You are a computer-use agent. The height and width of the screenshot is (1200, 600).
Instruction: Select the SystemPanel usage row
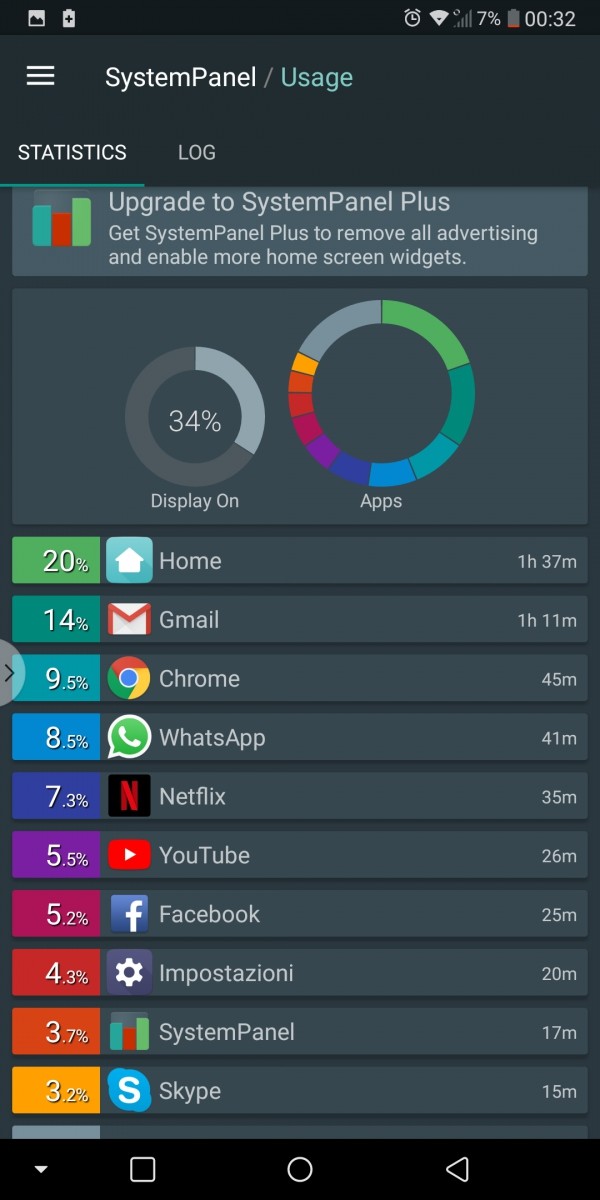coord(300,1033)
